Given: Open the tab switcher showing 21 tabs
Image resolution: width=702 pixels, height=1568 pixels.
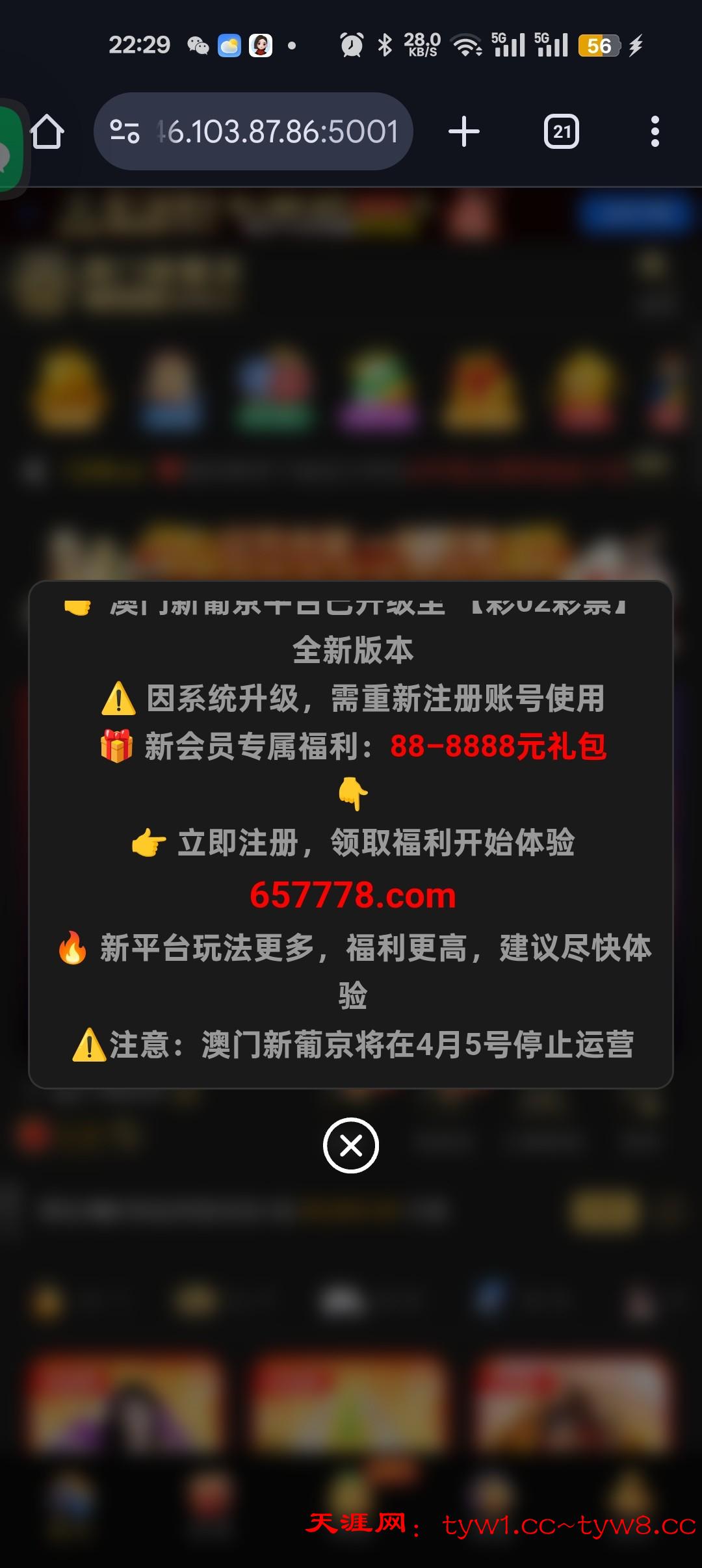Looking at the screenshot, I should (x=561, y=132).
